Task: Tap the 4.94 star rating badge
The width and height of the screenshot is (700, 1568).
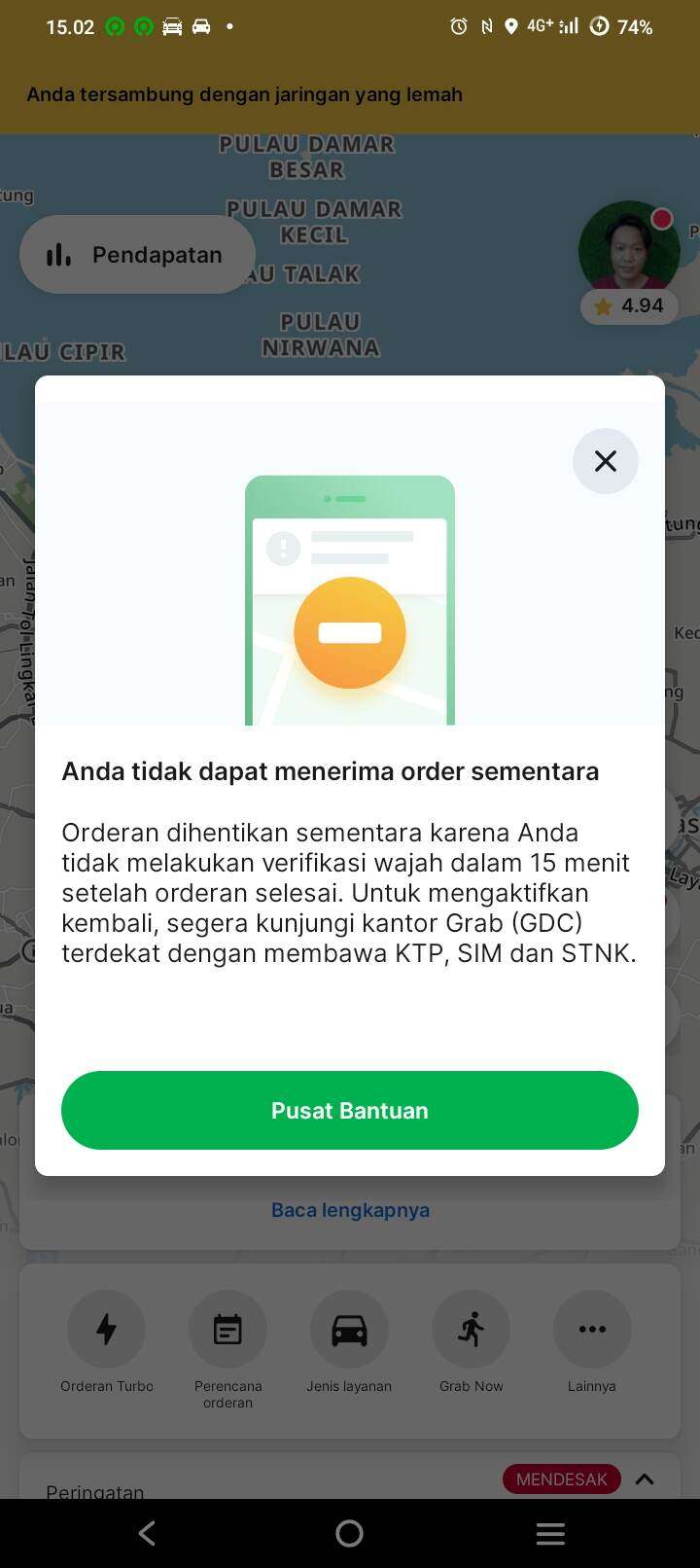Action: coord(629,306)
